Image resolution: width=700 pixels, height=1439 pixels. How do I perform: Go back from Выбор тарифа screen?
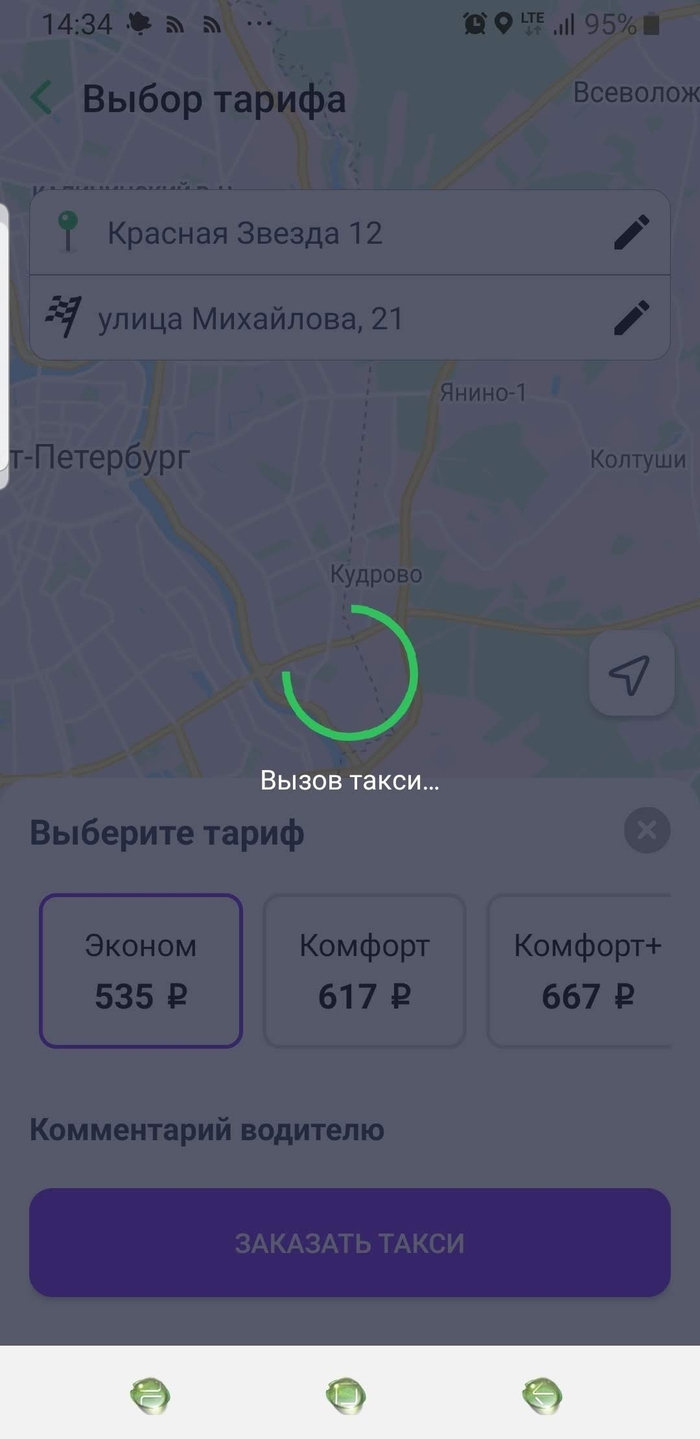coord(41,99)
